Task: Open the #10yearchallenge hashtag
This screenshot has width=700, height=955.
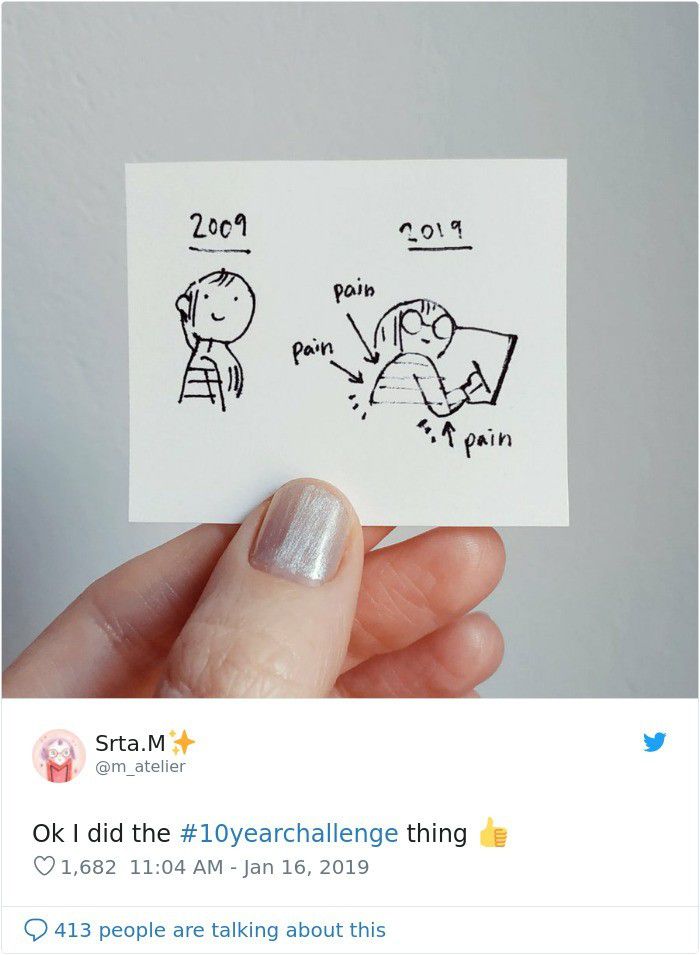Action: pos(289,833)
